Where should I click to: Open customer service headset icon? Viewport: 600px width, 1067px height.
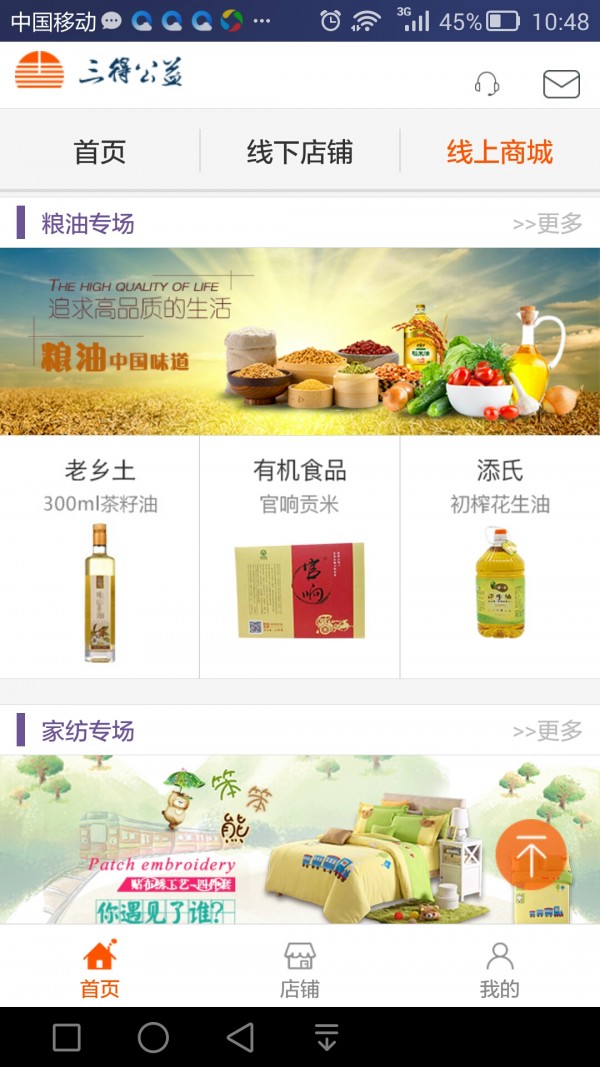(x=487, y=84)
